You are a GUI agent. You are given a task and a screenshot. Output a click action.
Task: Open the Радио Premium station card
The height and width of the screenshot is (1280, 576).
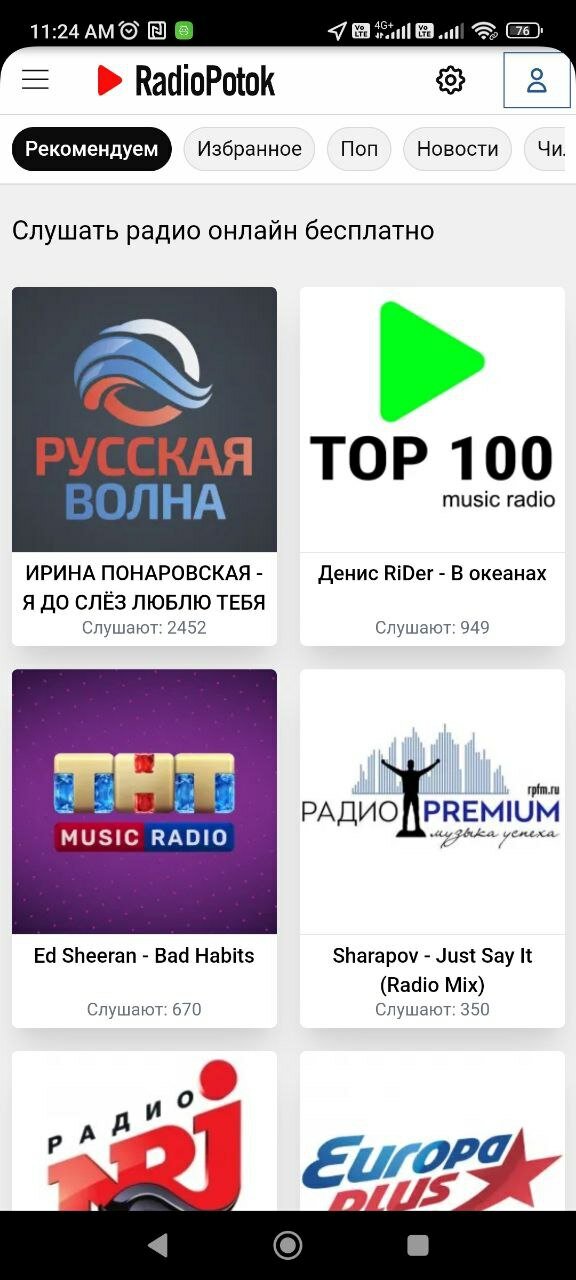(432, 848)
